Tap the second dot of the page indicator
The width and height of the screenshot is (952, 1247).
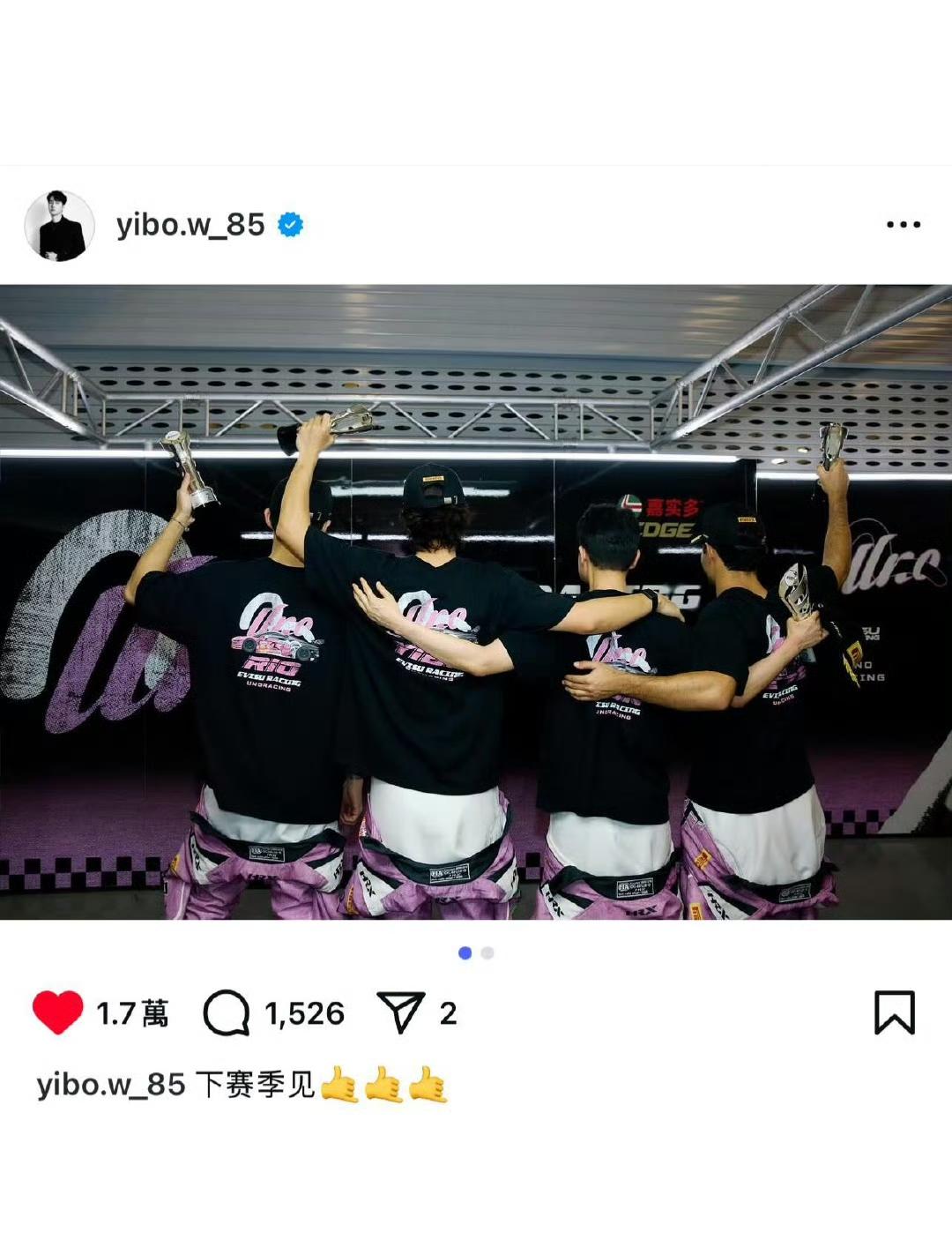click(487, 952)
